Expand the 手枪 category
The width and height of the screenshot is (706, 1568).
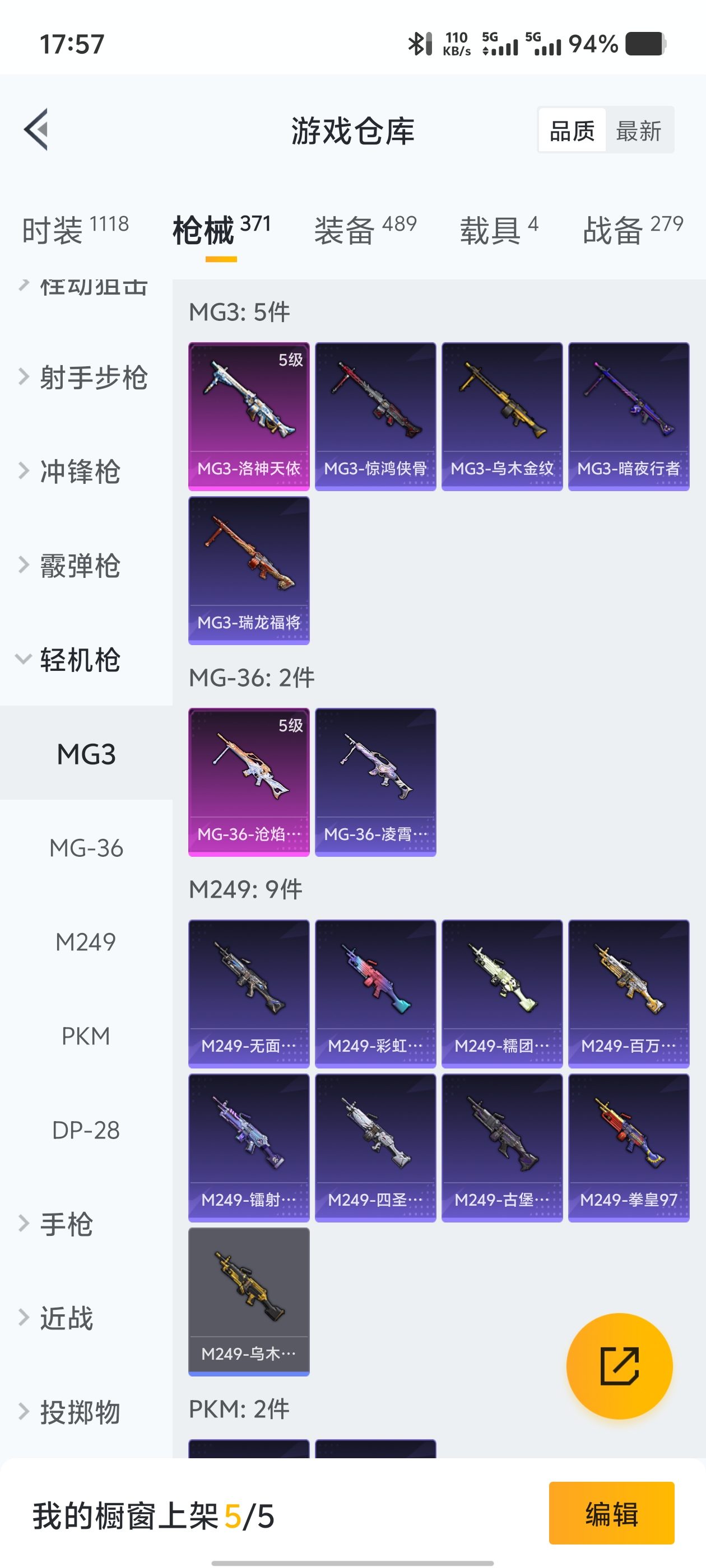[x=66, y=1224]
